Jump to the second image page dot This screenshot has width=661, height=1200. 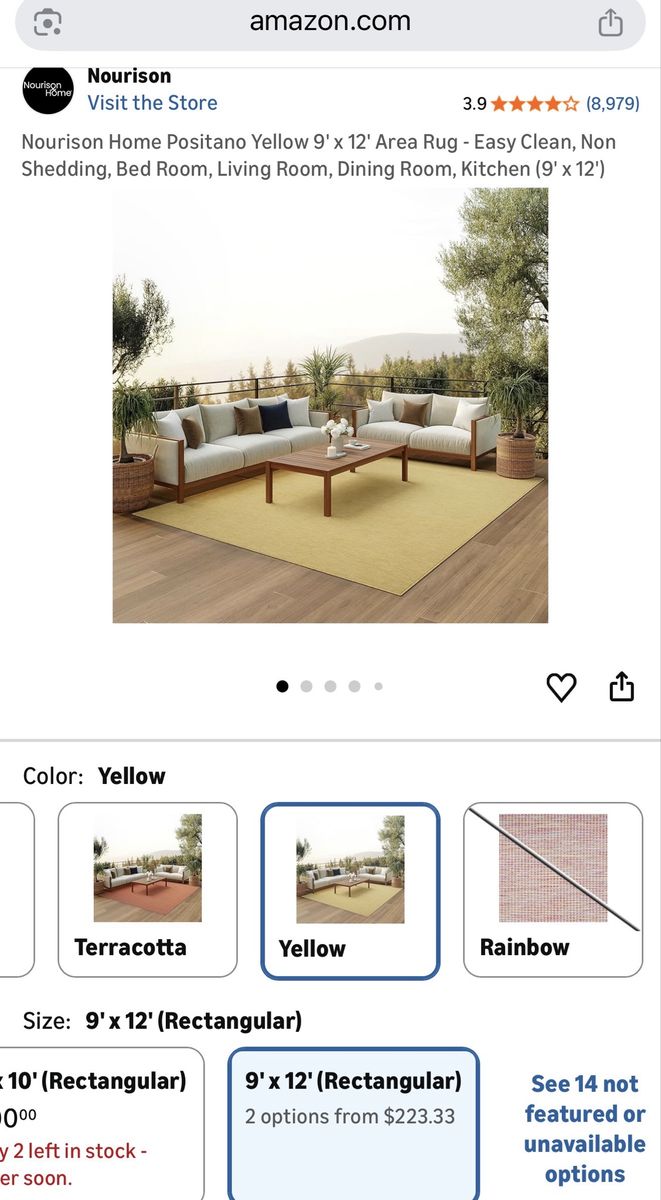[306, 686]
